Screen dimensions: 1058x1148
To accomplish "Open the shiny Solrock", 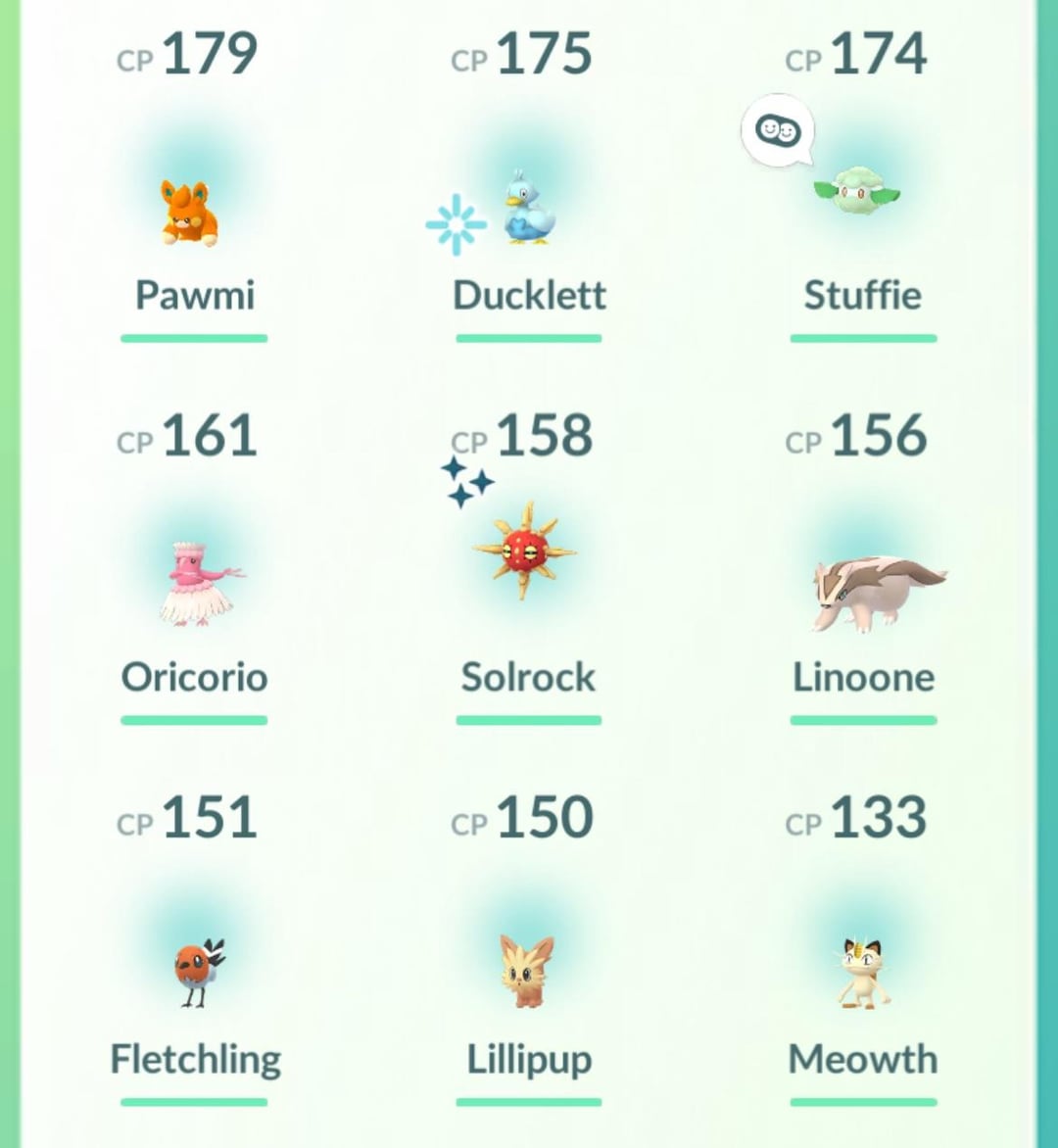I will pyautogui.click(x=525, y=551).
